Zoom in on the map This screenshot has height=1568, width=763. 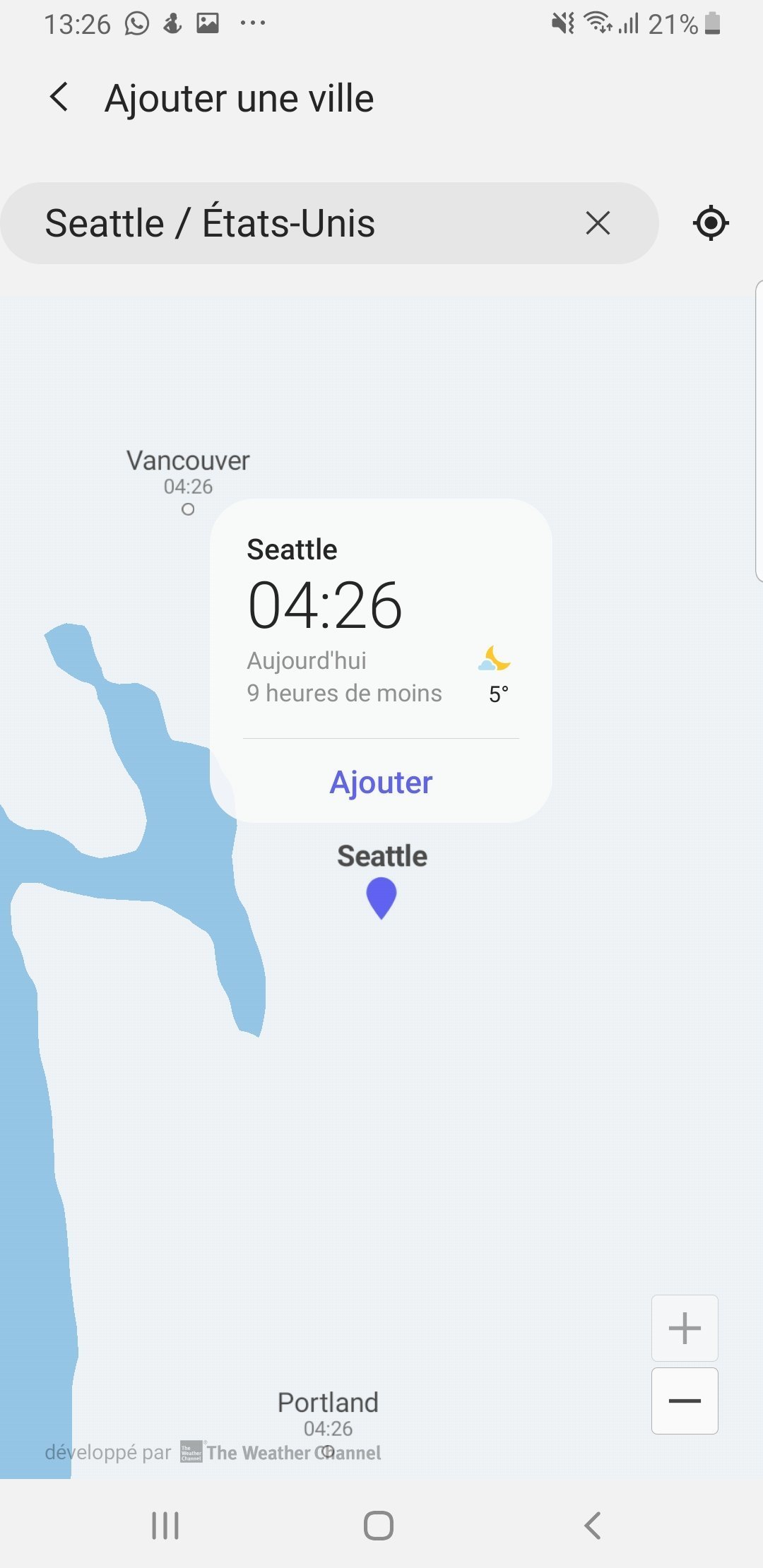coord(685,1328)
